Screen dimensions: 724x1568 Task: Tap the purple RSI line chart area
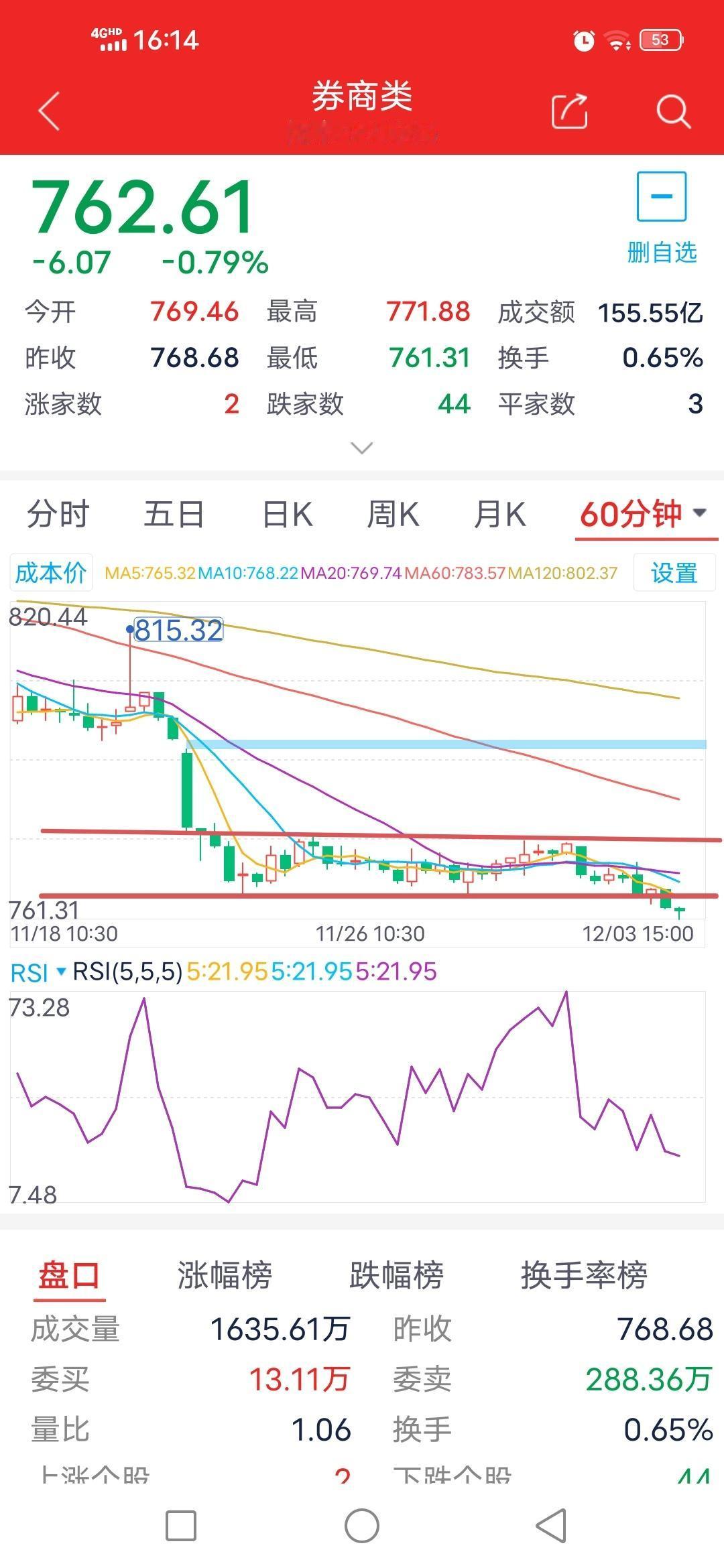362,1099
